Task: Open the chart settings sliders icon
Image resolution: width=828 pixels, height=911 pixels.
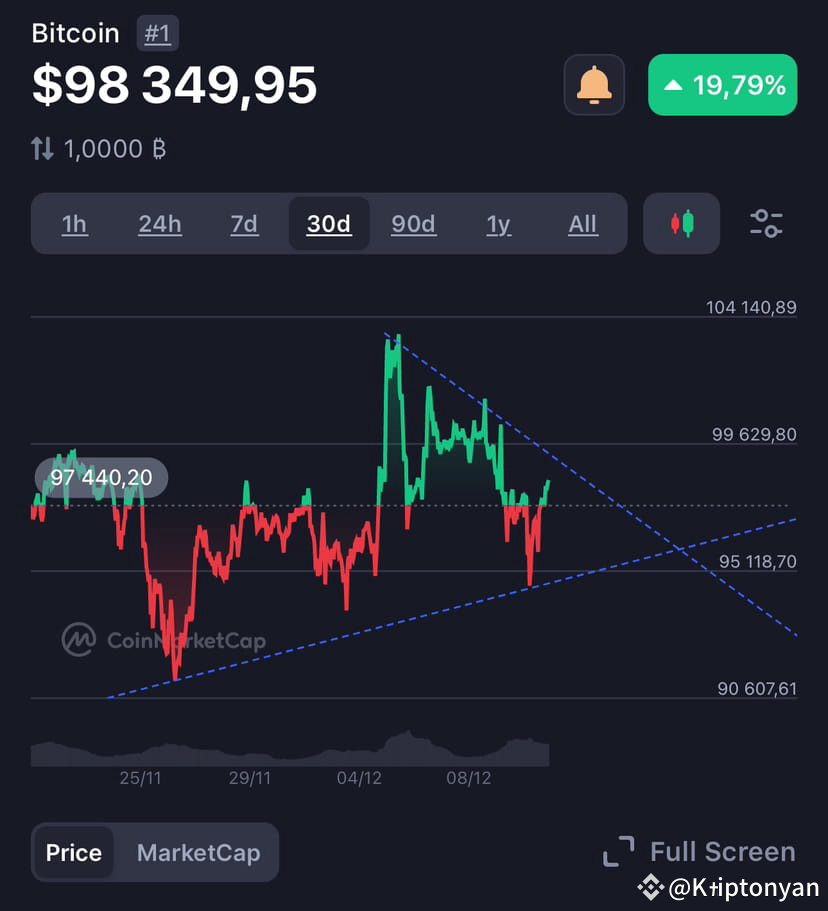Action: tap(766, 223)
